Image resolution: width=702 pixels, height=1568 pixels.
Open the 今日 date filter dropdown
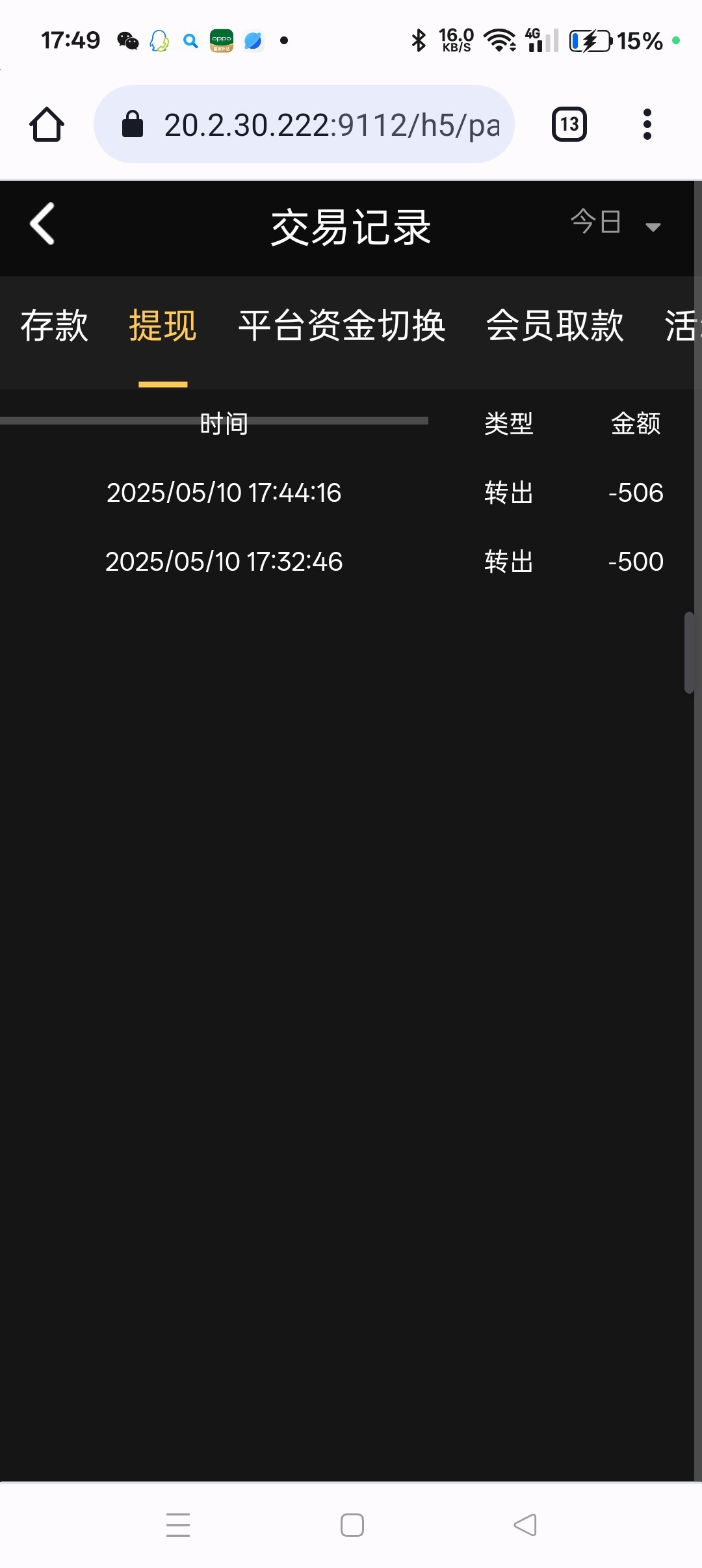tap(615, 223)
